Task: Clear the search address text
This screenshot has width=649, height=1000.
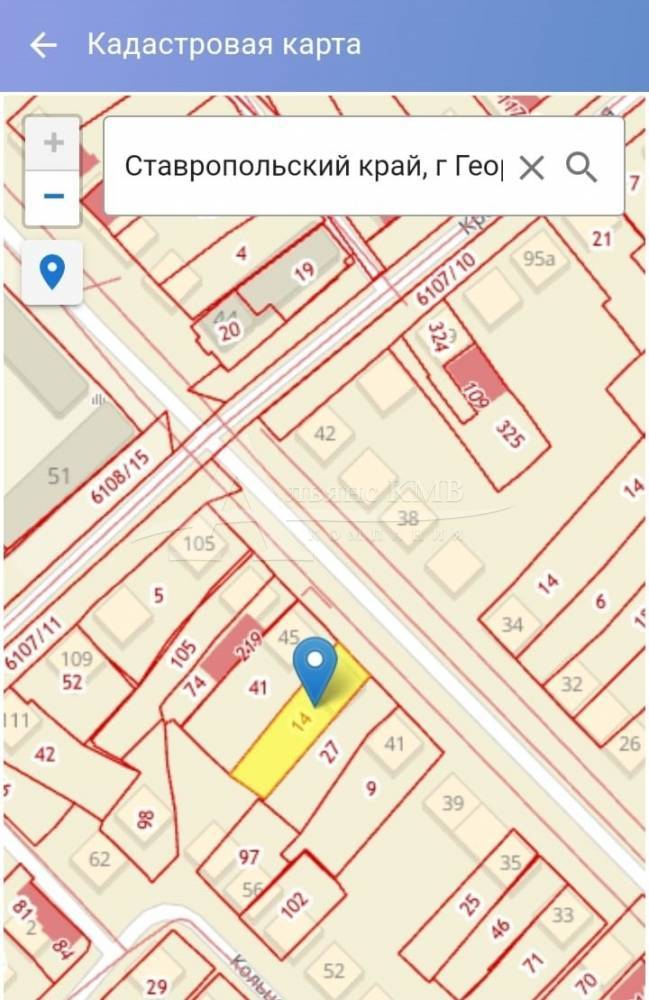Action: click(x=532, y=167)
